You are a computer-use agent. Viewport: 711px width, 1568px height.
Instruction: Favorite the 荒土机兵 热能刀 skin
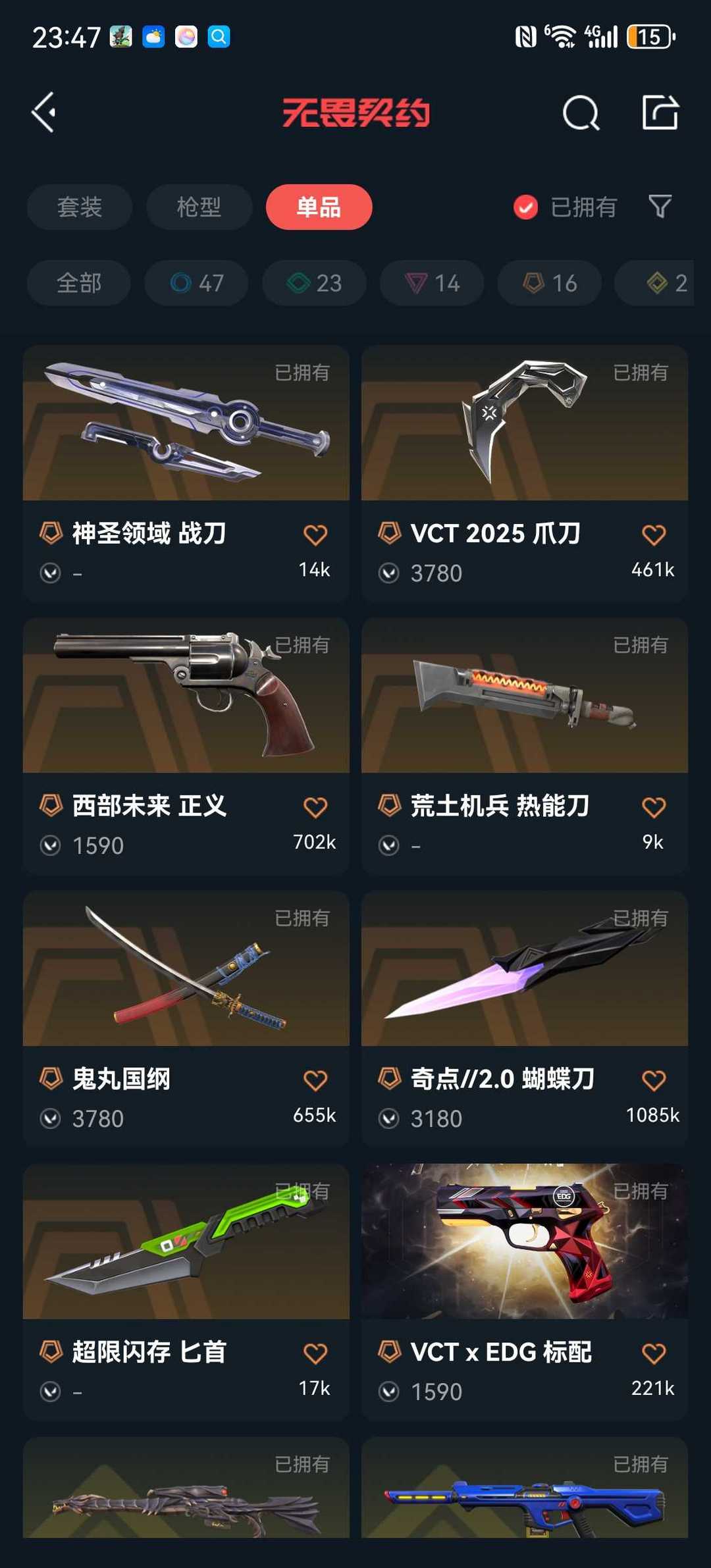tap(653, 807)
